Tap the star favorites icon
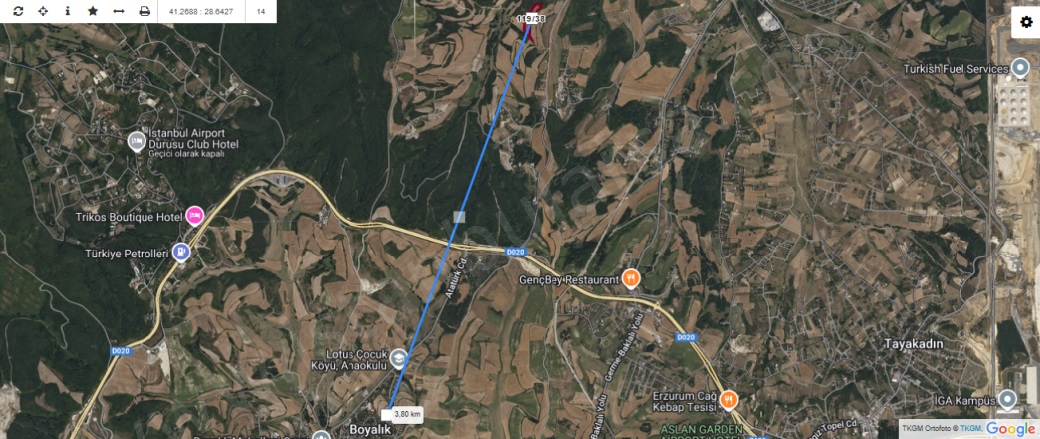1040x439 pixels. point(93,11)
